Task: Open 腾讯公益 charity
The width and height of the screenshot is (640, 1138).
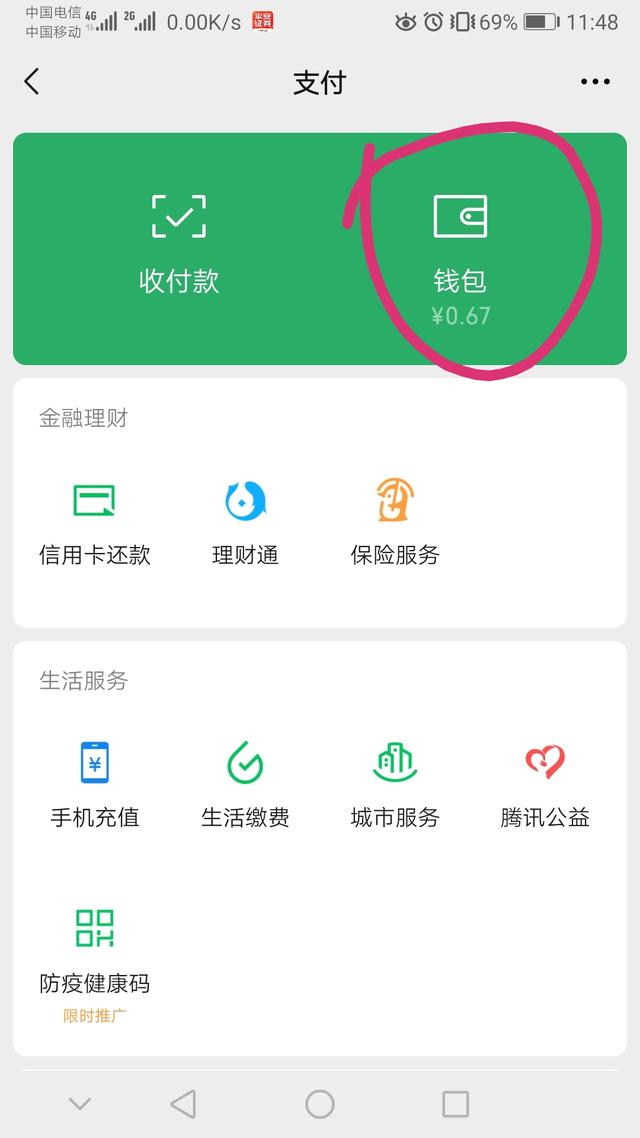Action: pyautogui.click(x=544, y=785)
